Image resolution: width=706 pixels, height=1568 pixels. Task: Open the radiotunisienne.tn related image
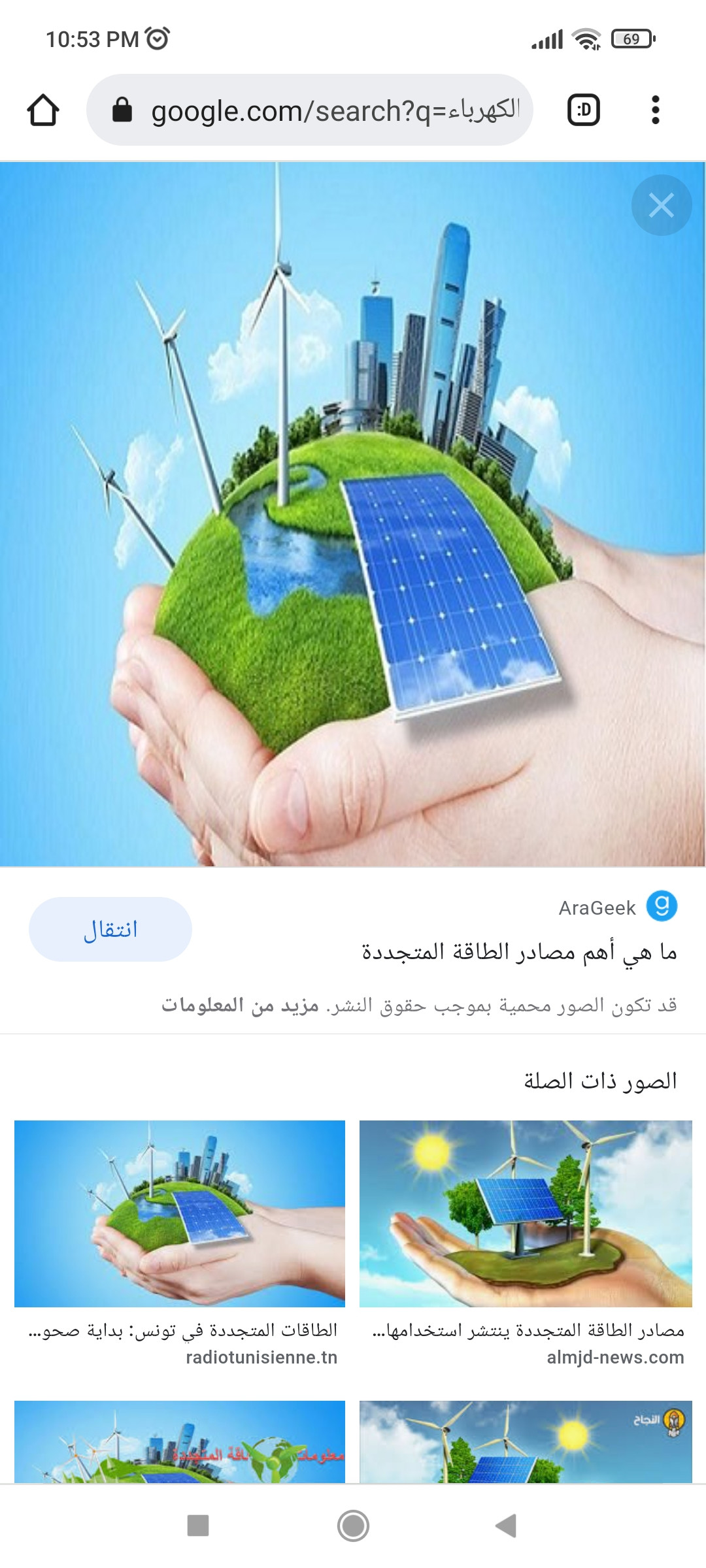tap(180, 1214)
